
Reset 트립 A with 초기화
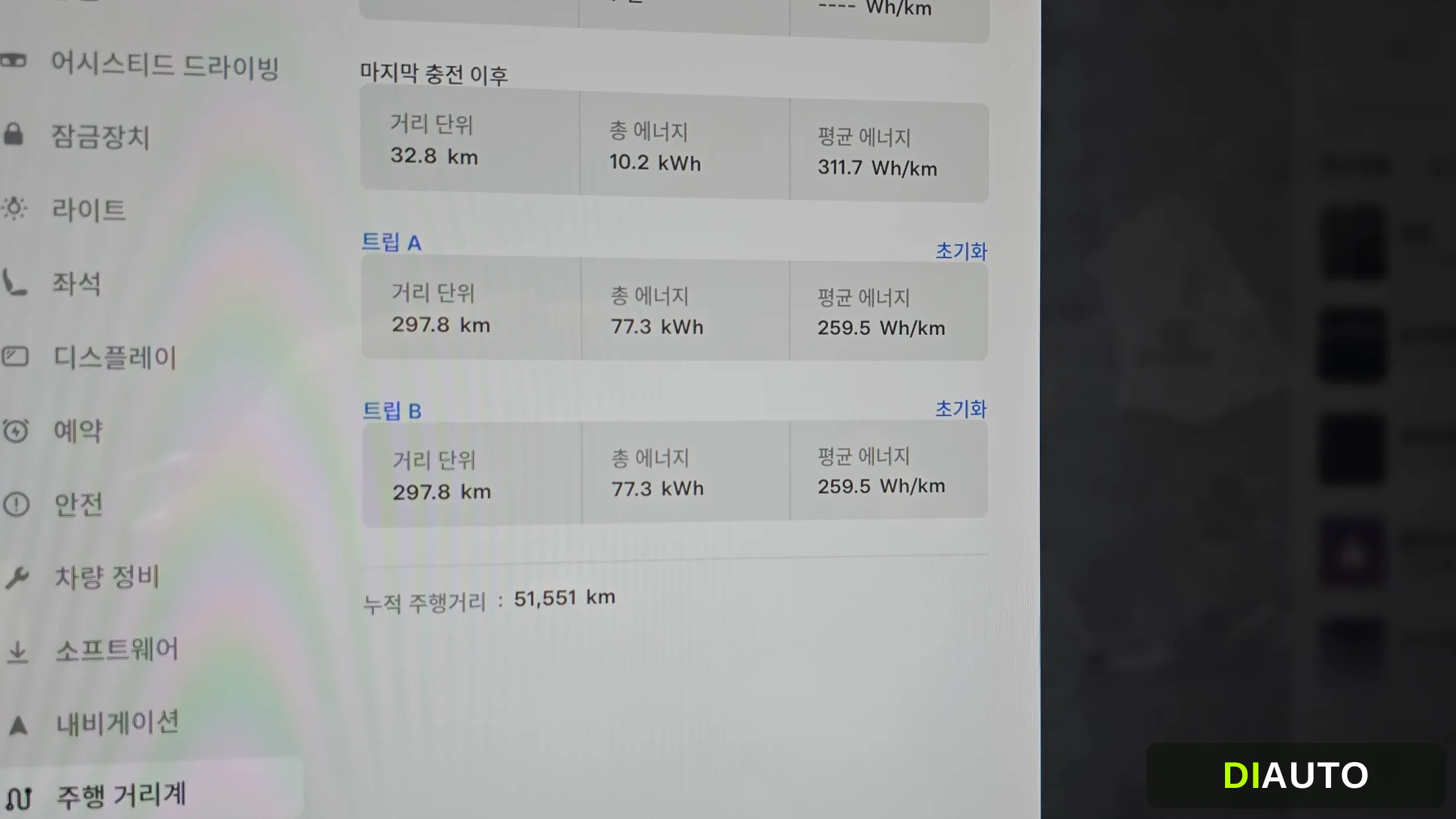[x=961, y=251]
